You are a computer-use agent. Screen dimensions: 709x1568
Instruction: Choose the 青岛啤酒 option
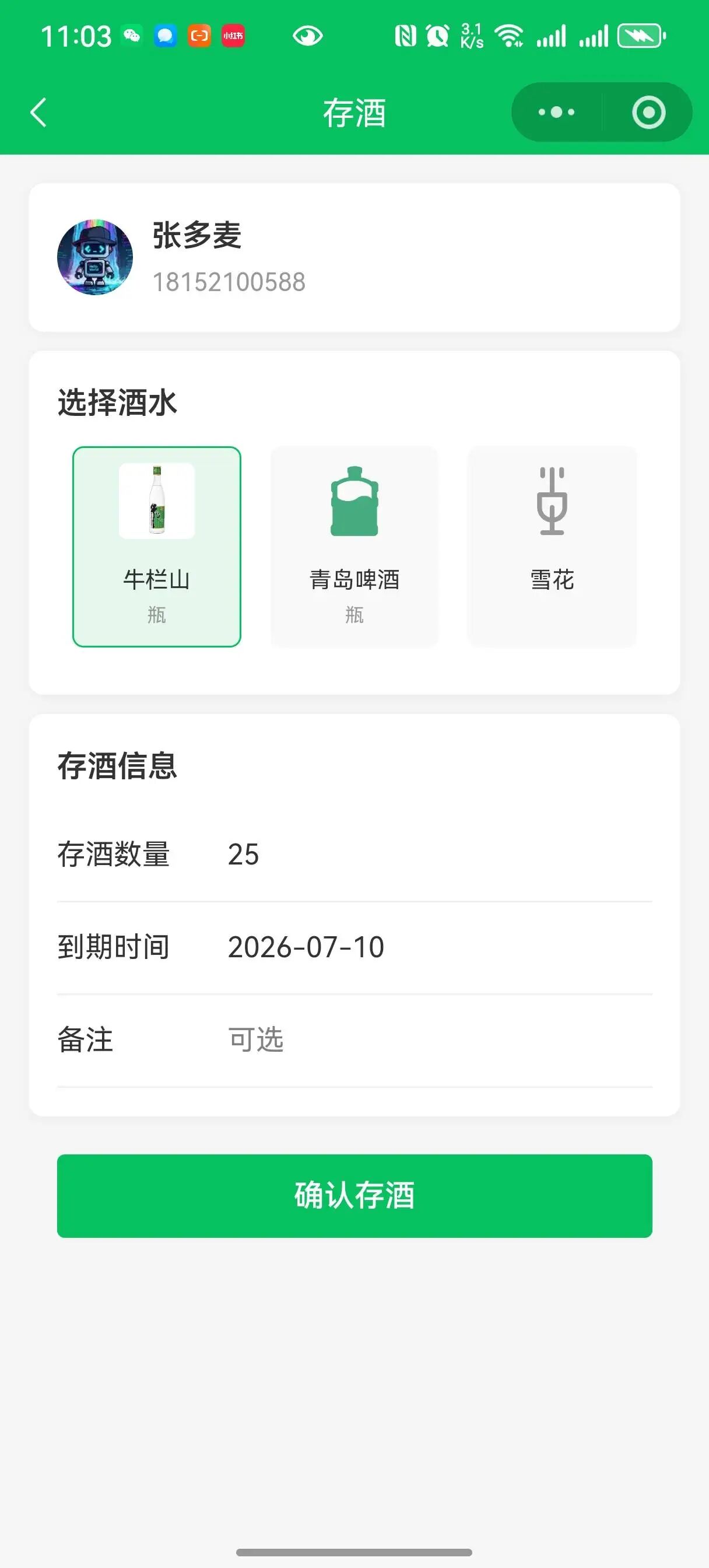point(354,547)
